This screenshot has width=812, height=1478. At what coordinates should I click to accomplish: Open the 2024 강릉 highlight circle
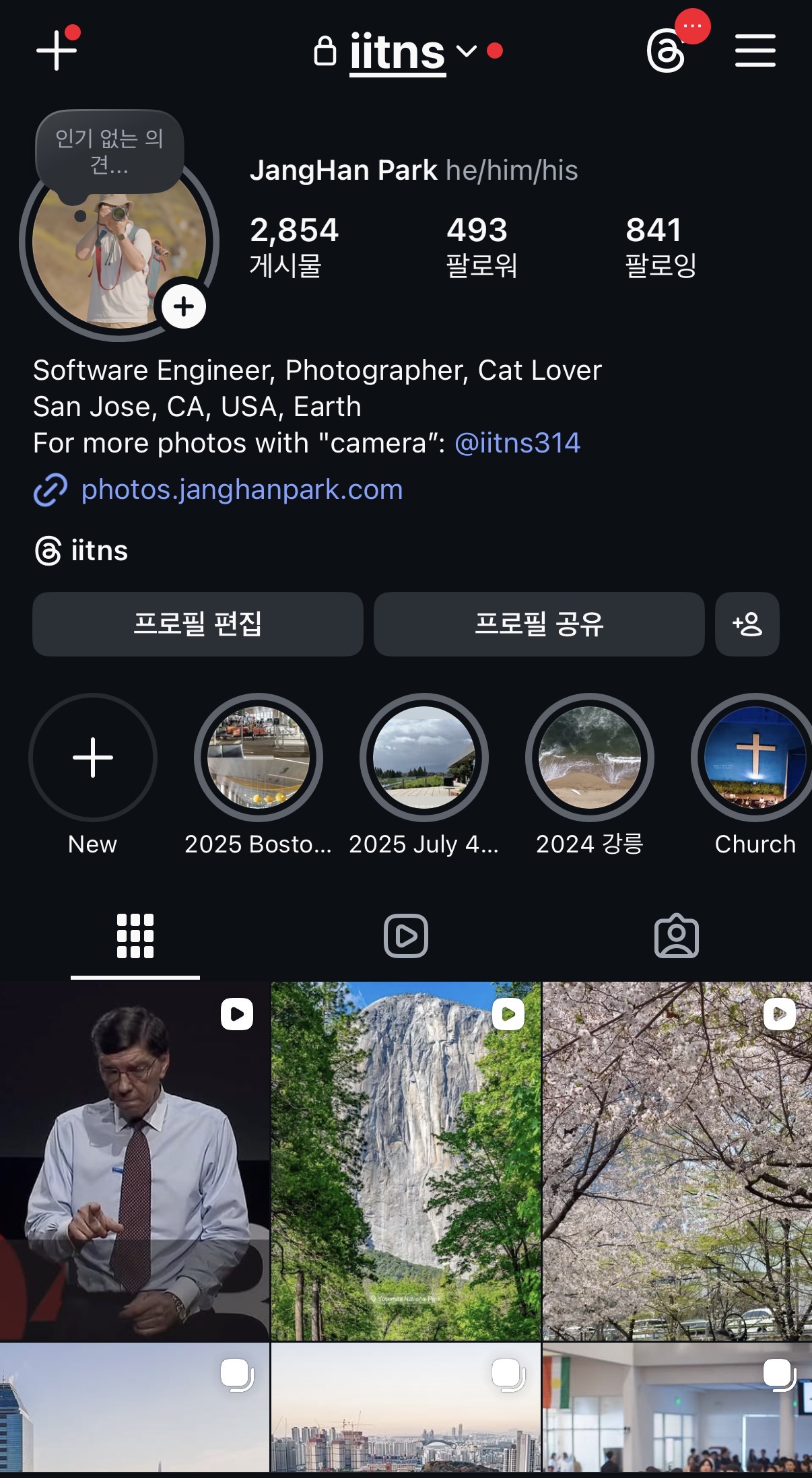589,757
